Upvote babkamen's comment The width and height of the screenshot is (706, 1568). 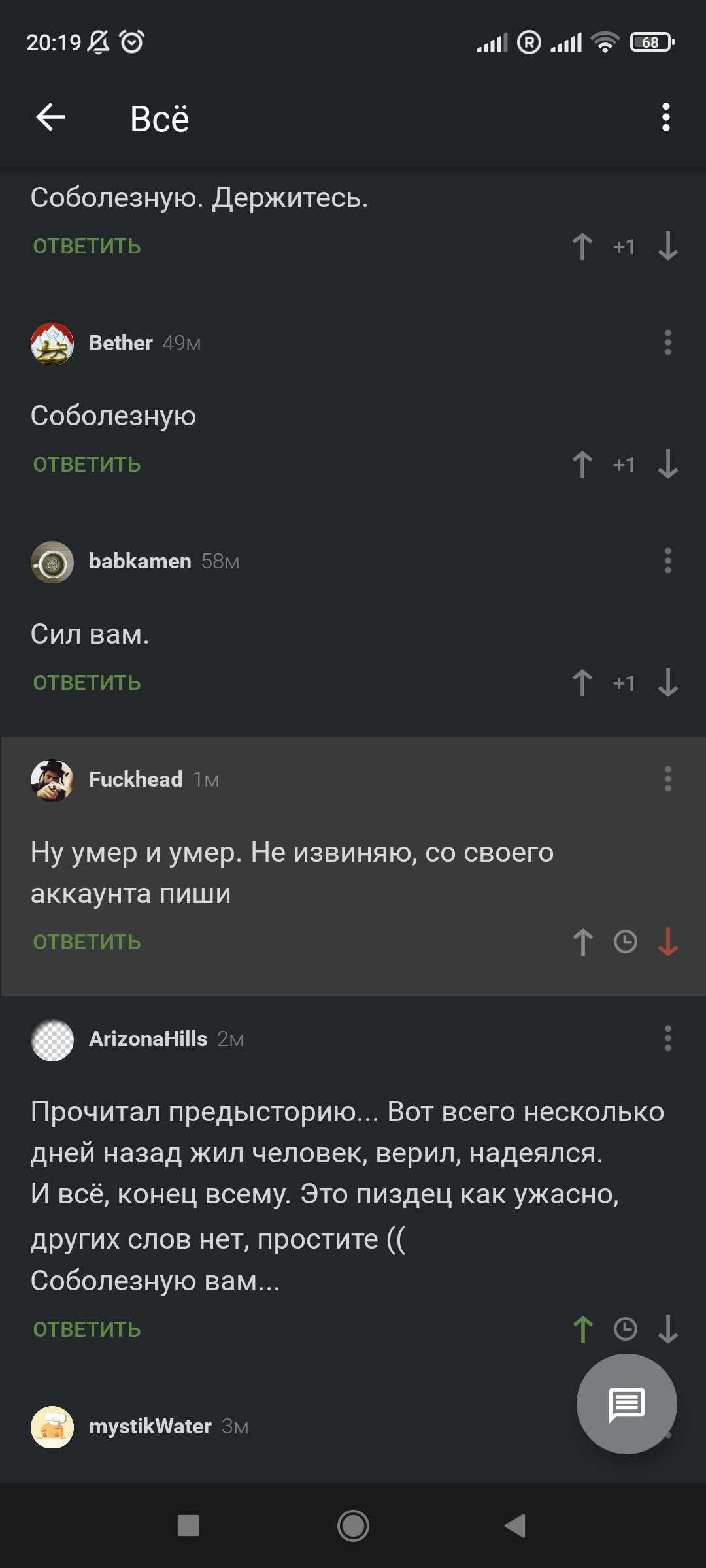tap(582, 683)
